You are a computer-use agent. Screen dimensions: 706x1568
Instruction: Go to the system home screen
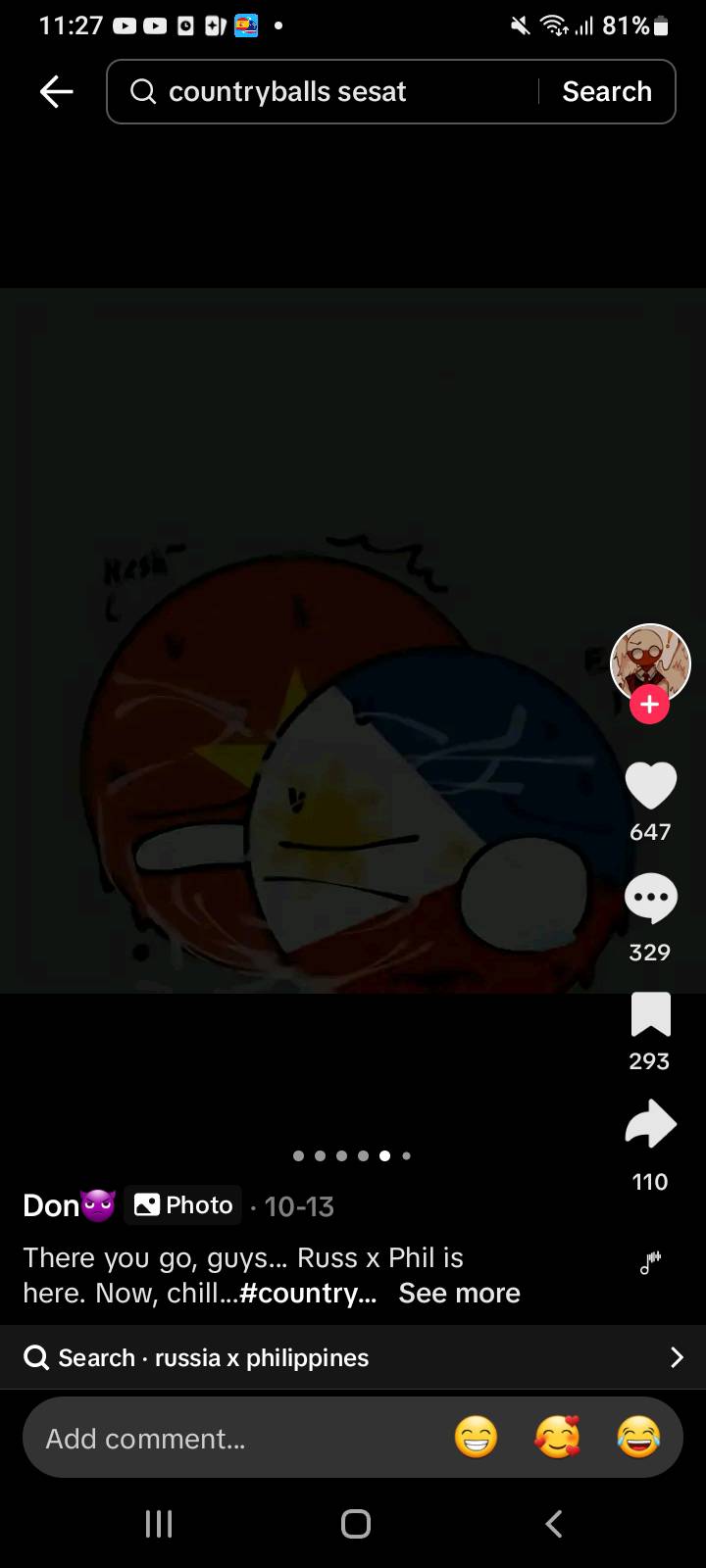click(x=355, y=1523)
